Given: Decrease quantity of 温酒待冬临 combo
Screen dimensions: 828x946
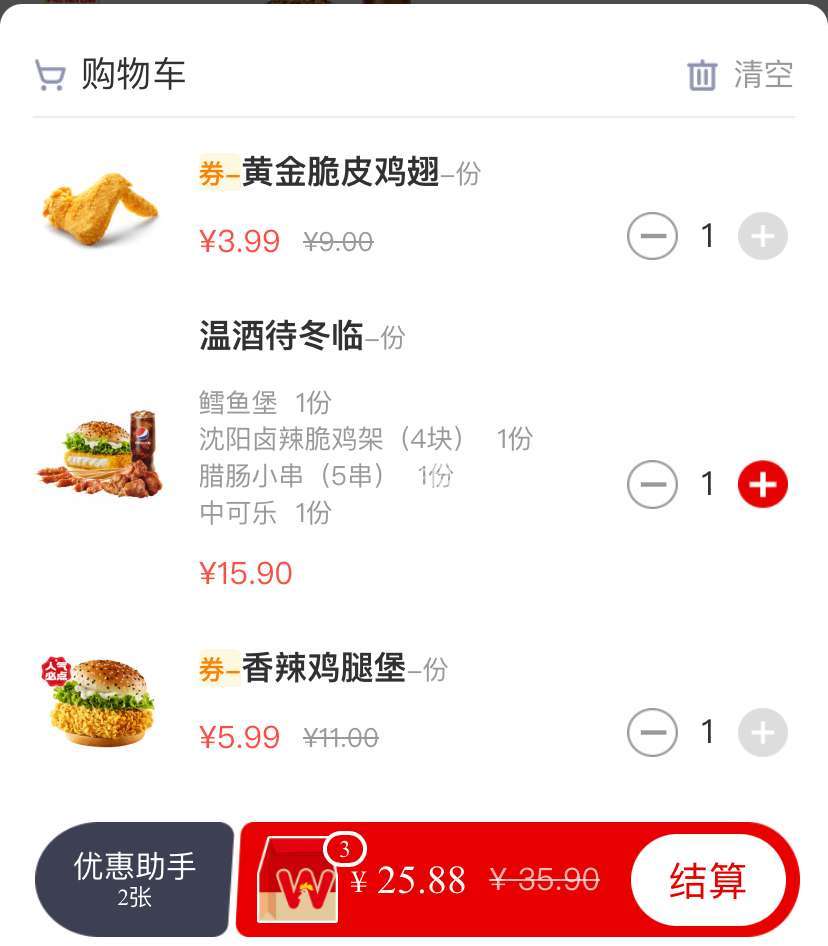Looking at the screenshot, I should pyautogui.click(x=652, y=485).
